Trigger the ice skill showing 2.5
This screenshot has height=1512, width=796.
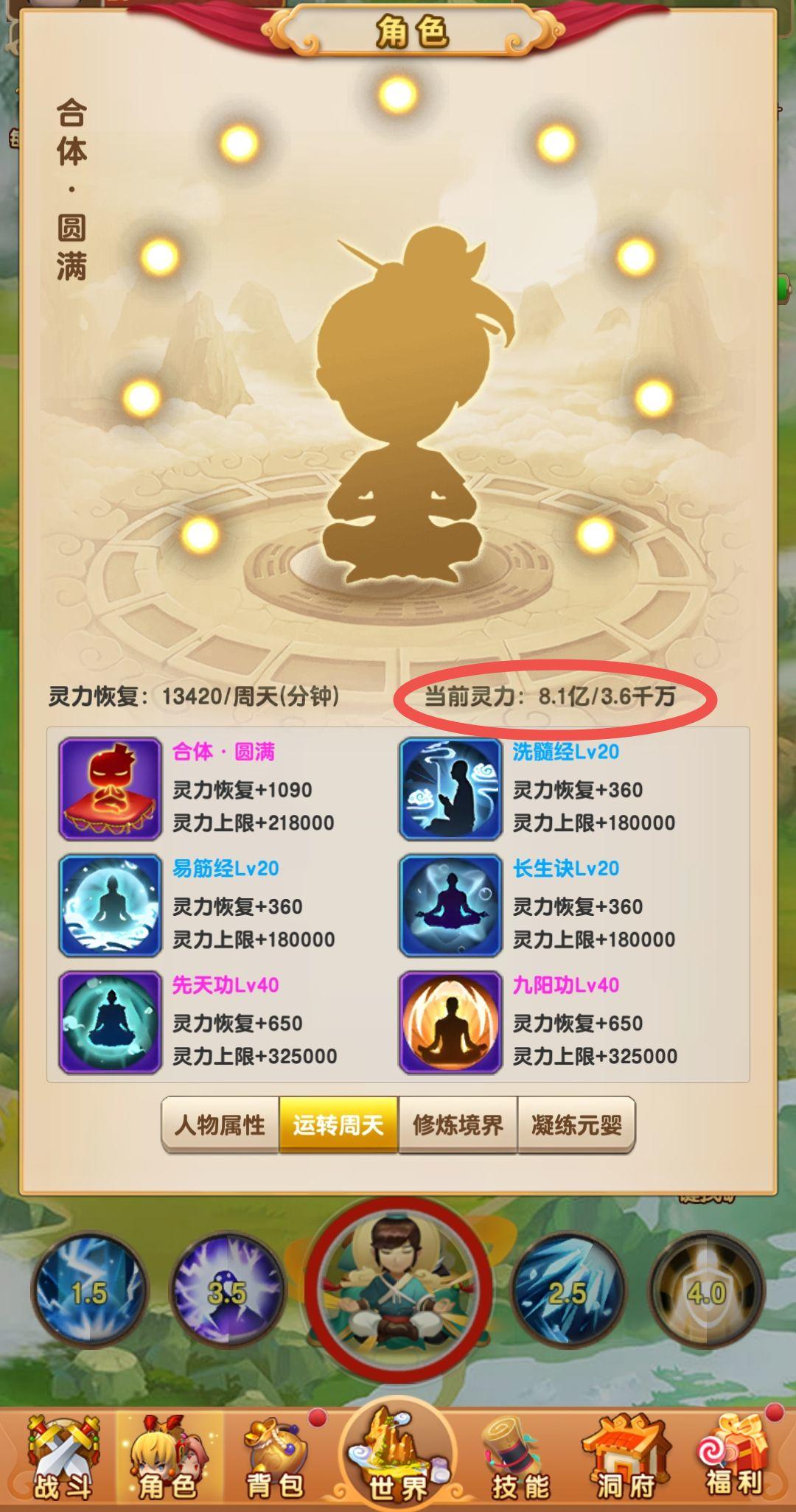[x=568, y=1291]
